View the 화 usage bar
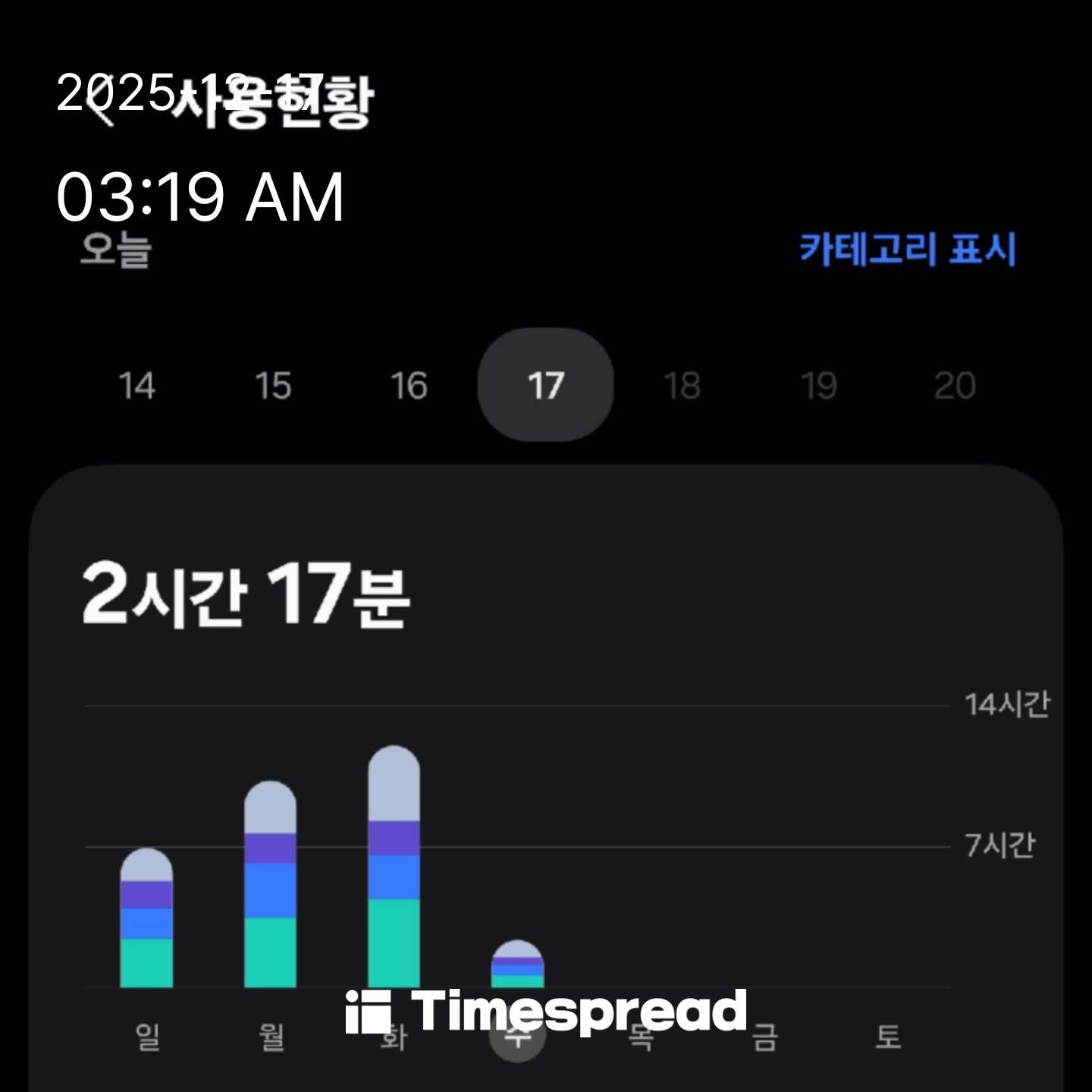Screen dimensions: 1092x1092 click(394, 868)
